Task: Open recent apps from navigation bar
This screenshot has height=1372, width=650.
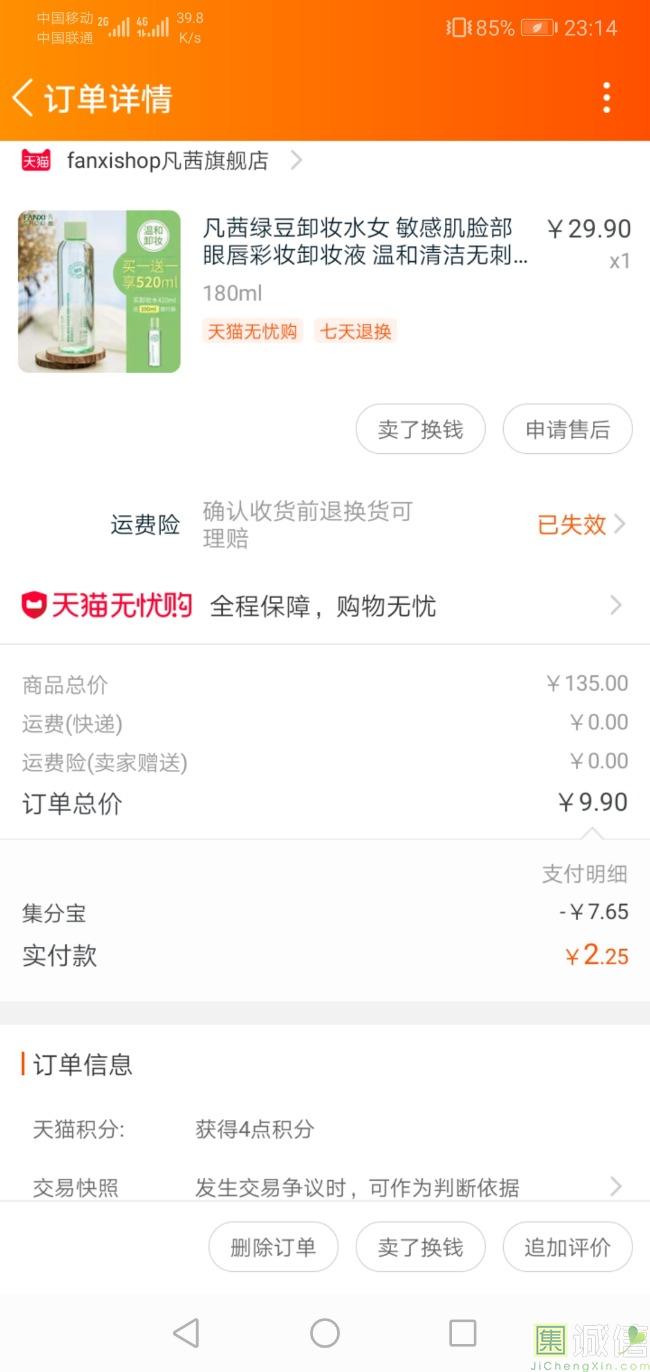Action: point(462,1333)
